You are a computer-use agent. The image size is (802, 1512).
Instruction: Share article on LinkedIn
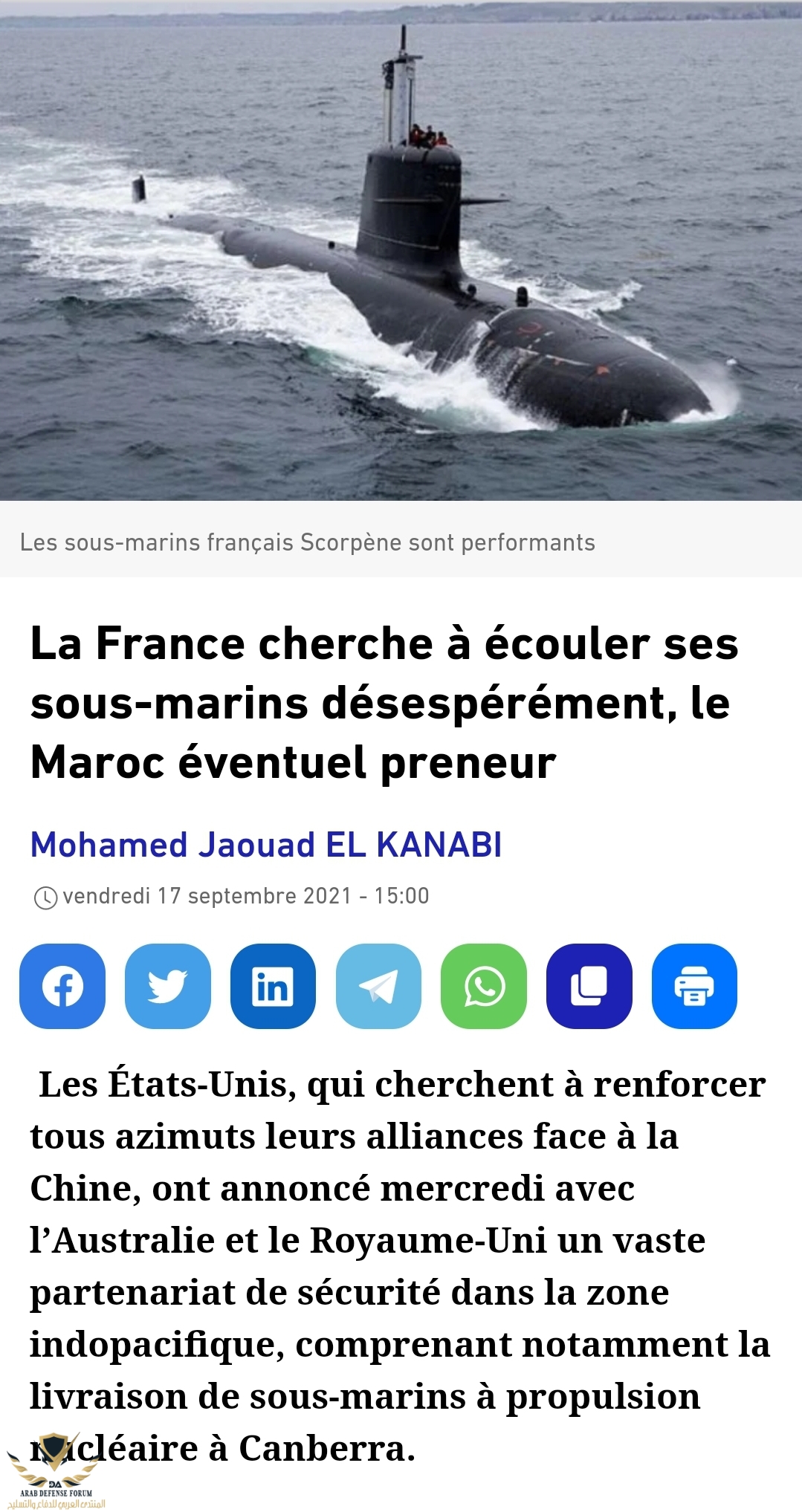273,986
